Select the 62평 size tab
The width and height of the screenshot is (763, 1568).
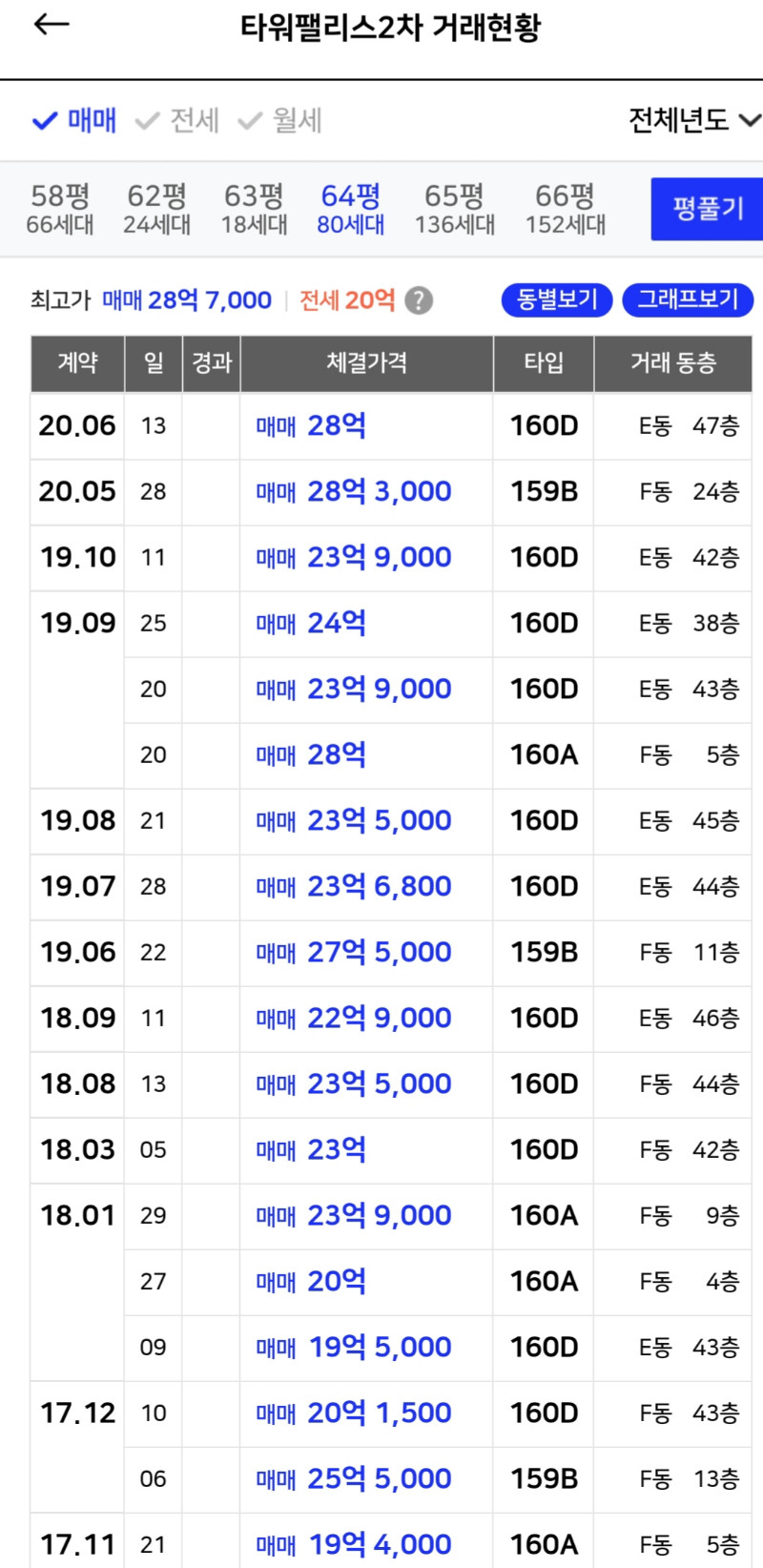156,209
